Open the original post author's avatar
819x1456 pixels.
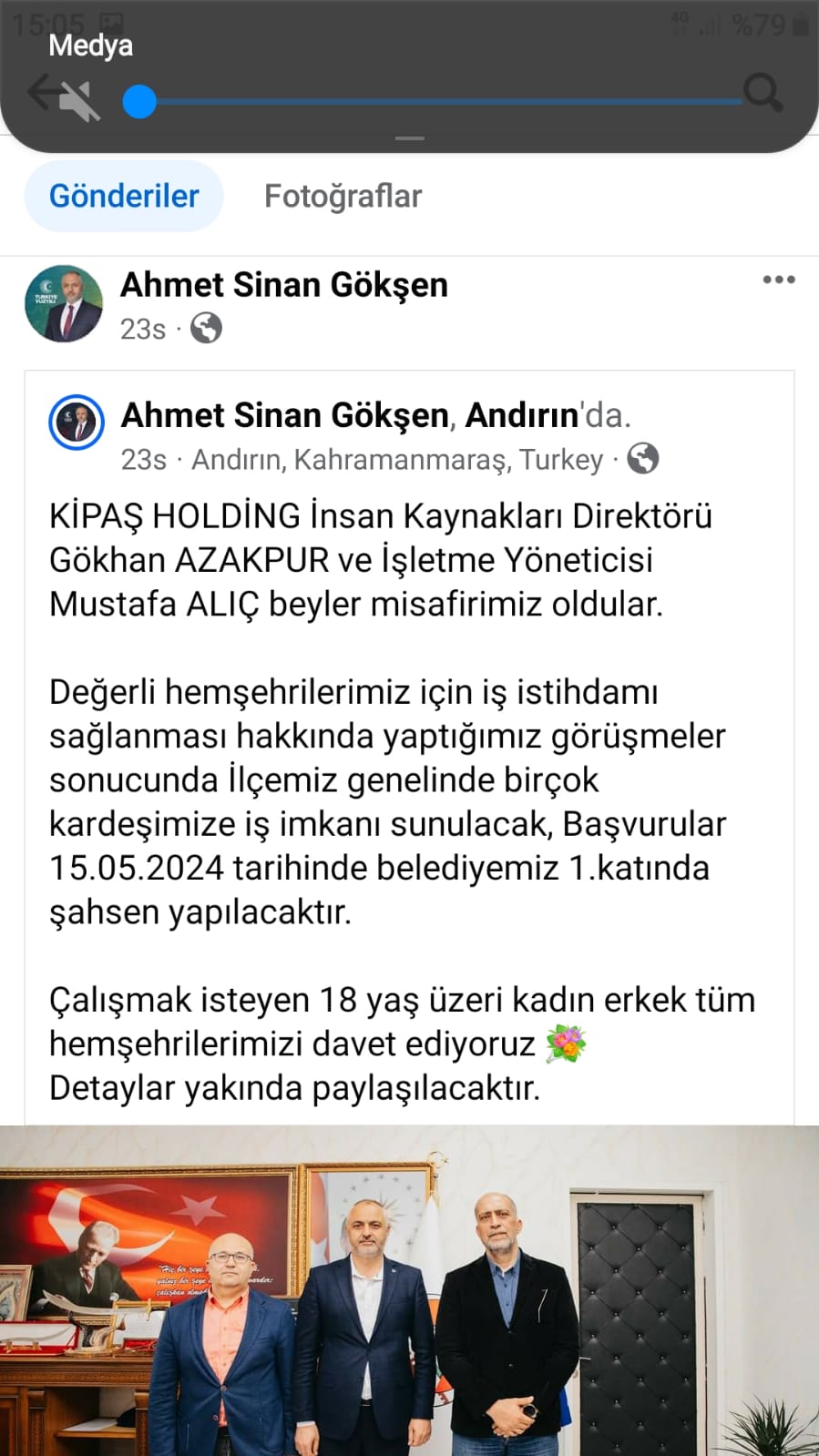point(77,422)
